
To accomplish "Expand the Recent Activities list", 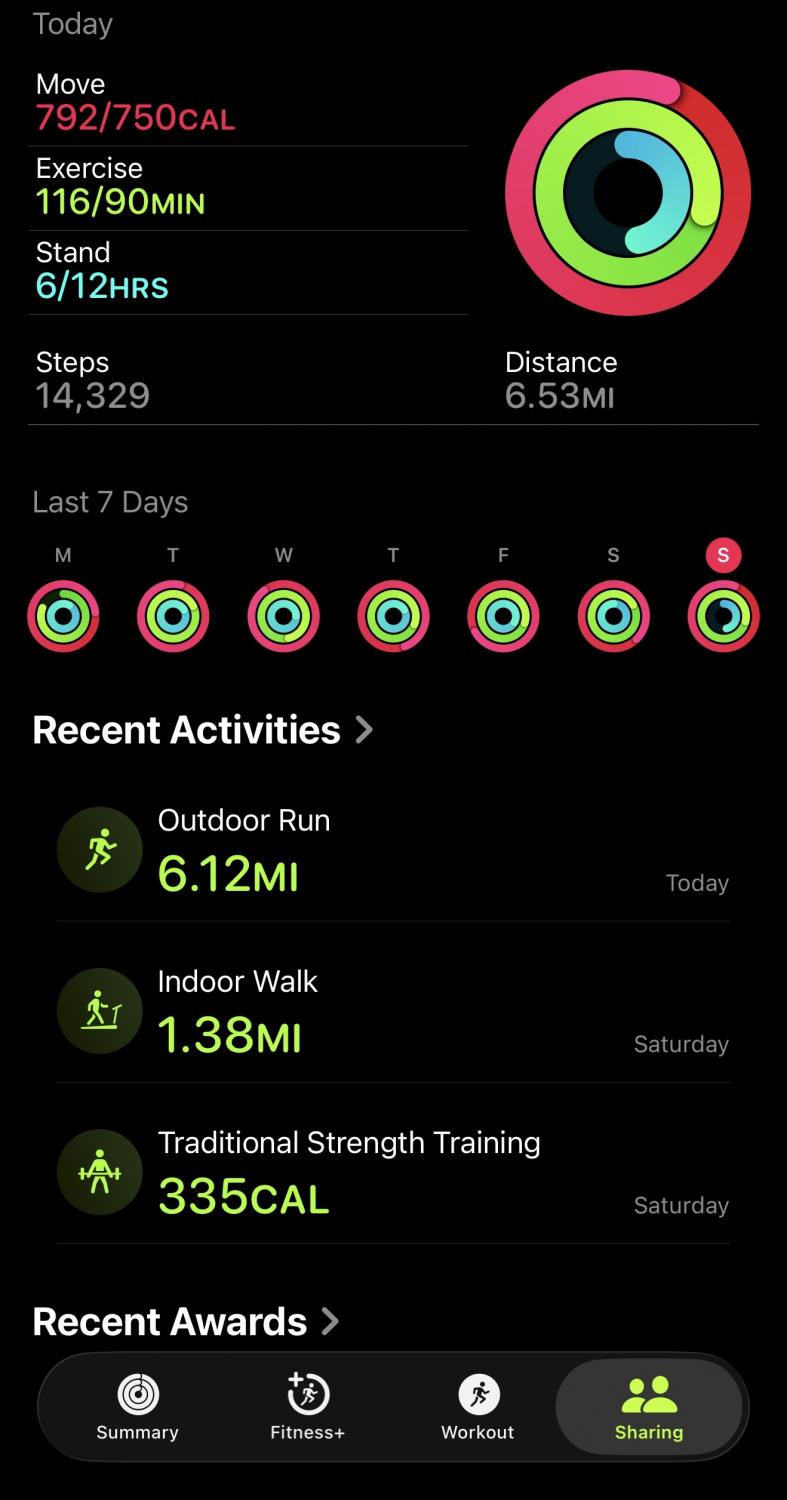I will 203,730.
